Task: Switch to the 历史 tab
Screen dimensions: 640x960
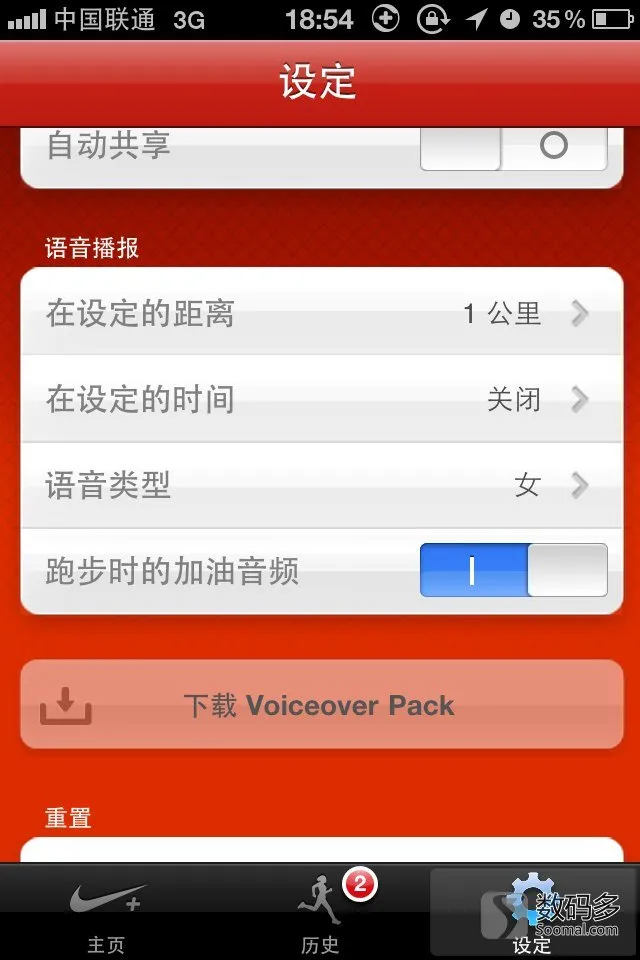Action: [x=321, y=914]
